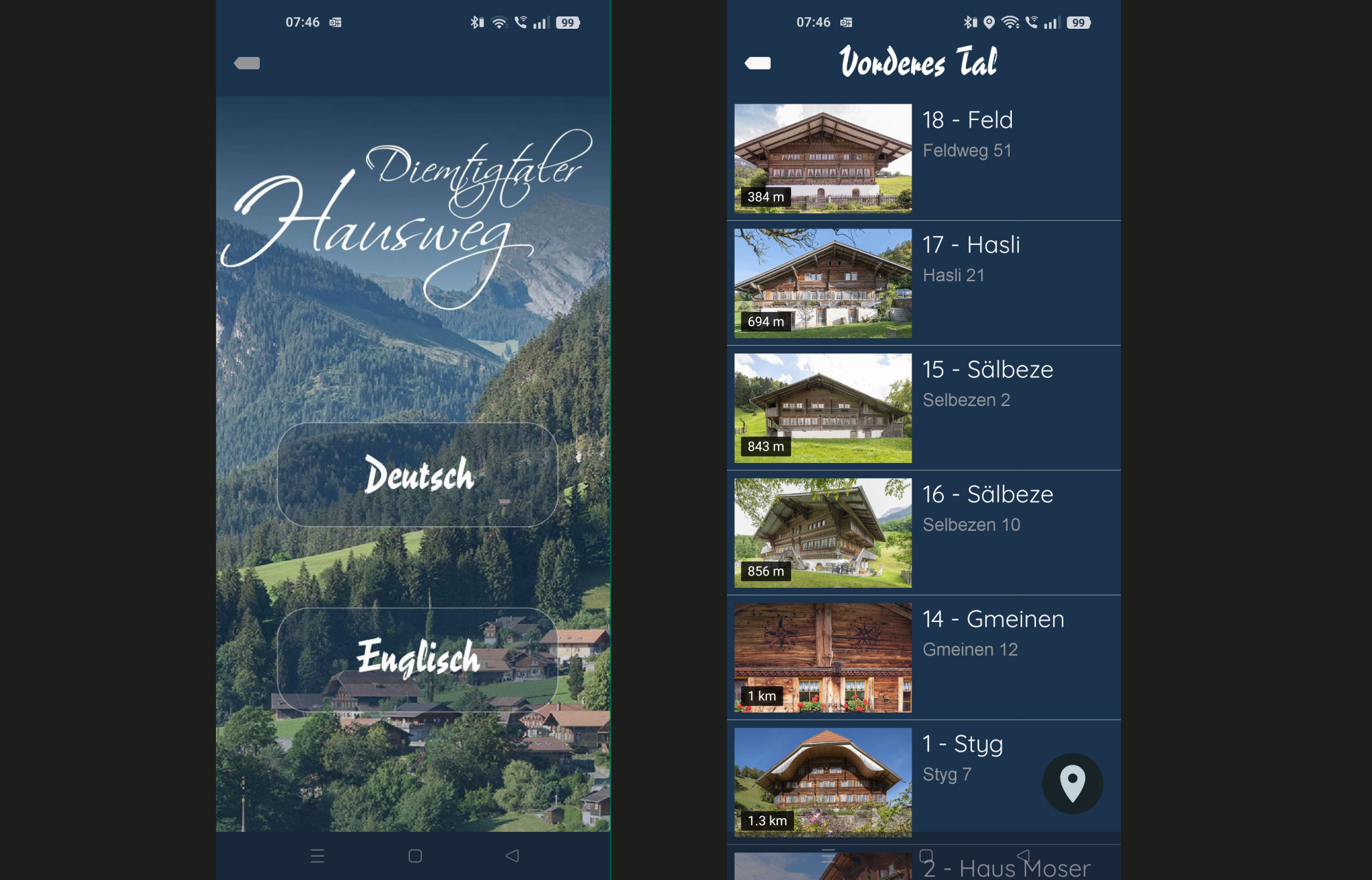1372x880 pixels.
Task: Open the 17 - Hasli house entry
Action: tap(923, 283)
